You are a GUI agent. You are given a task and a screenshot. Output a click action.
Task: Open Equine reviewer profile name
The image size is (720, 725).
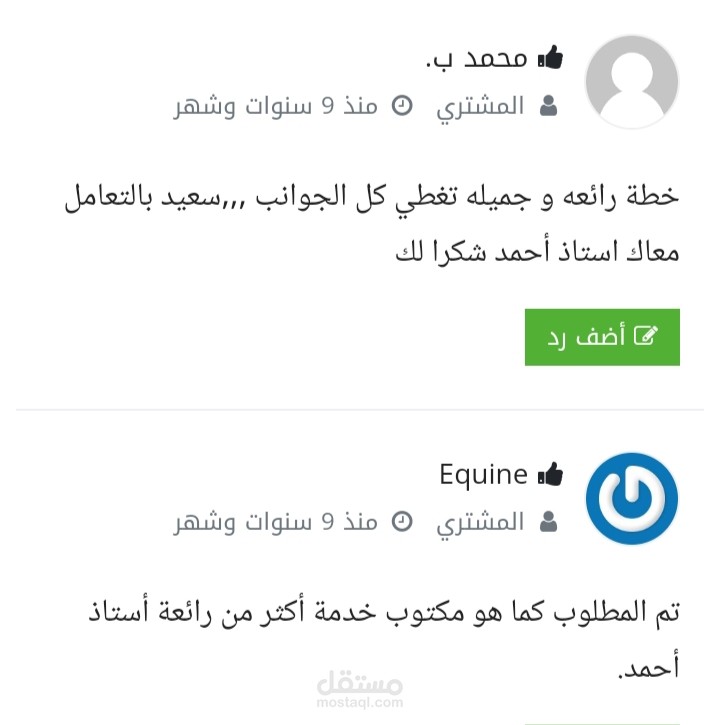(x=484, y=474)
